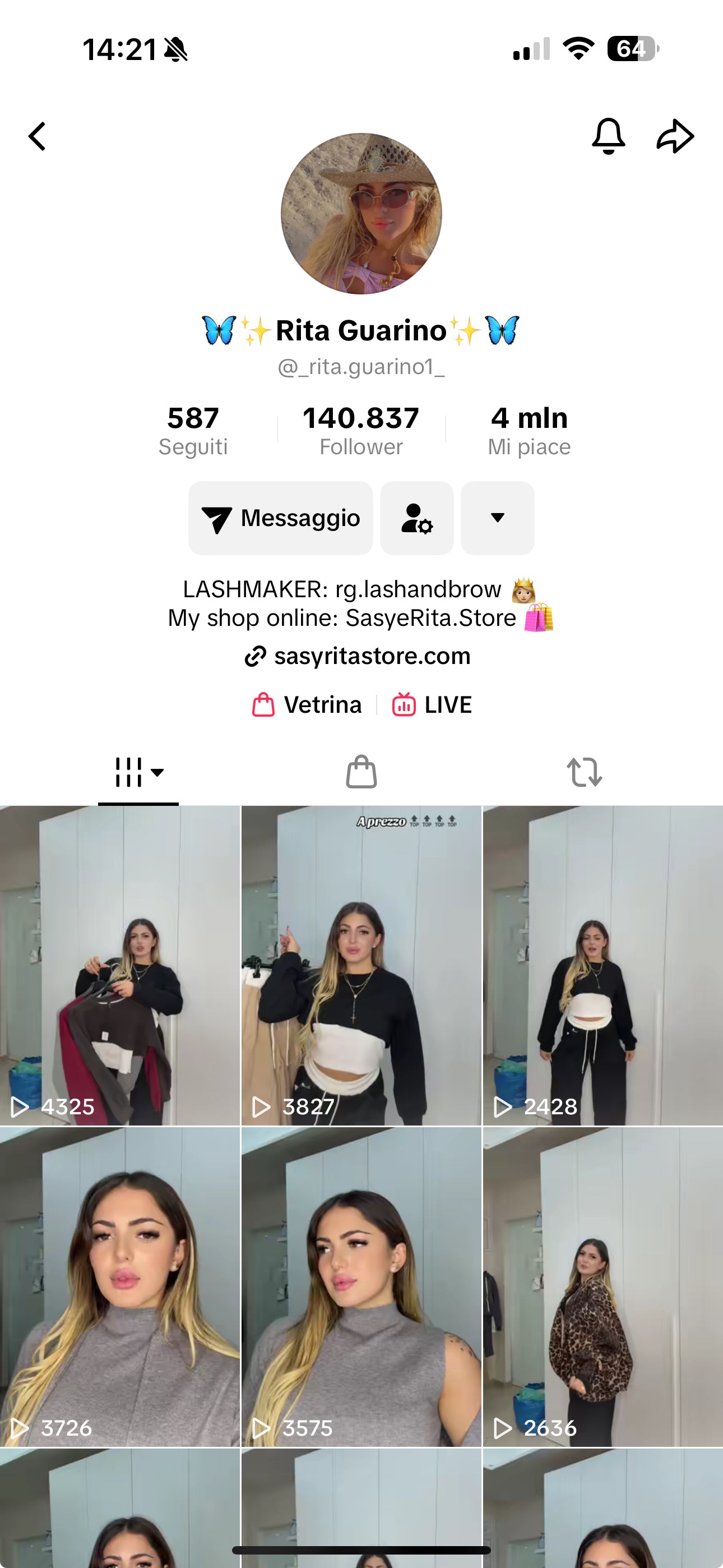View the 140.837 Follower list

point(361,430)
